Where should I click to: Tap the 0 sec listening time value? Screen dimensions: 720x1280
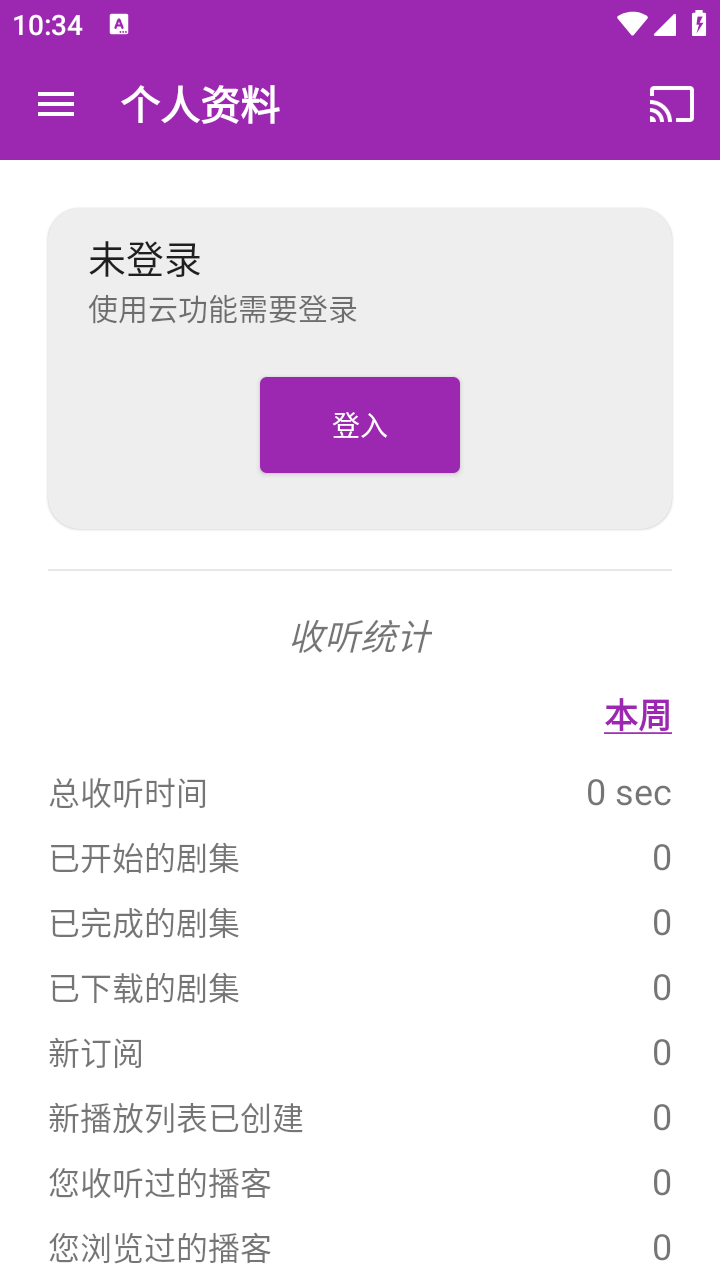point(631,793)
